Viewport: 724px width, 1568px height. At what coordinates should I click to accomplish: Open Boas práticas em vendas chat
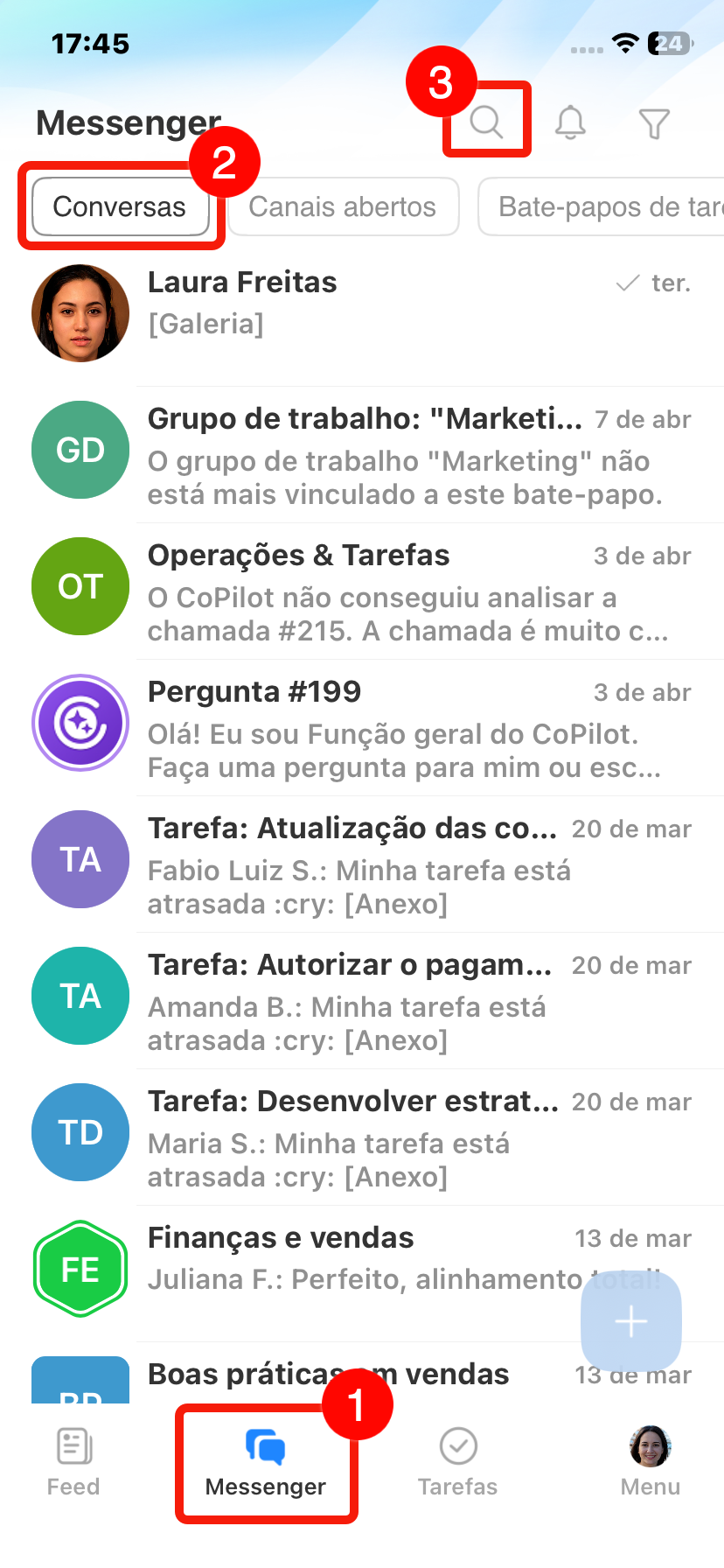[262, 1375]
